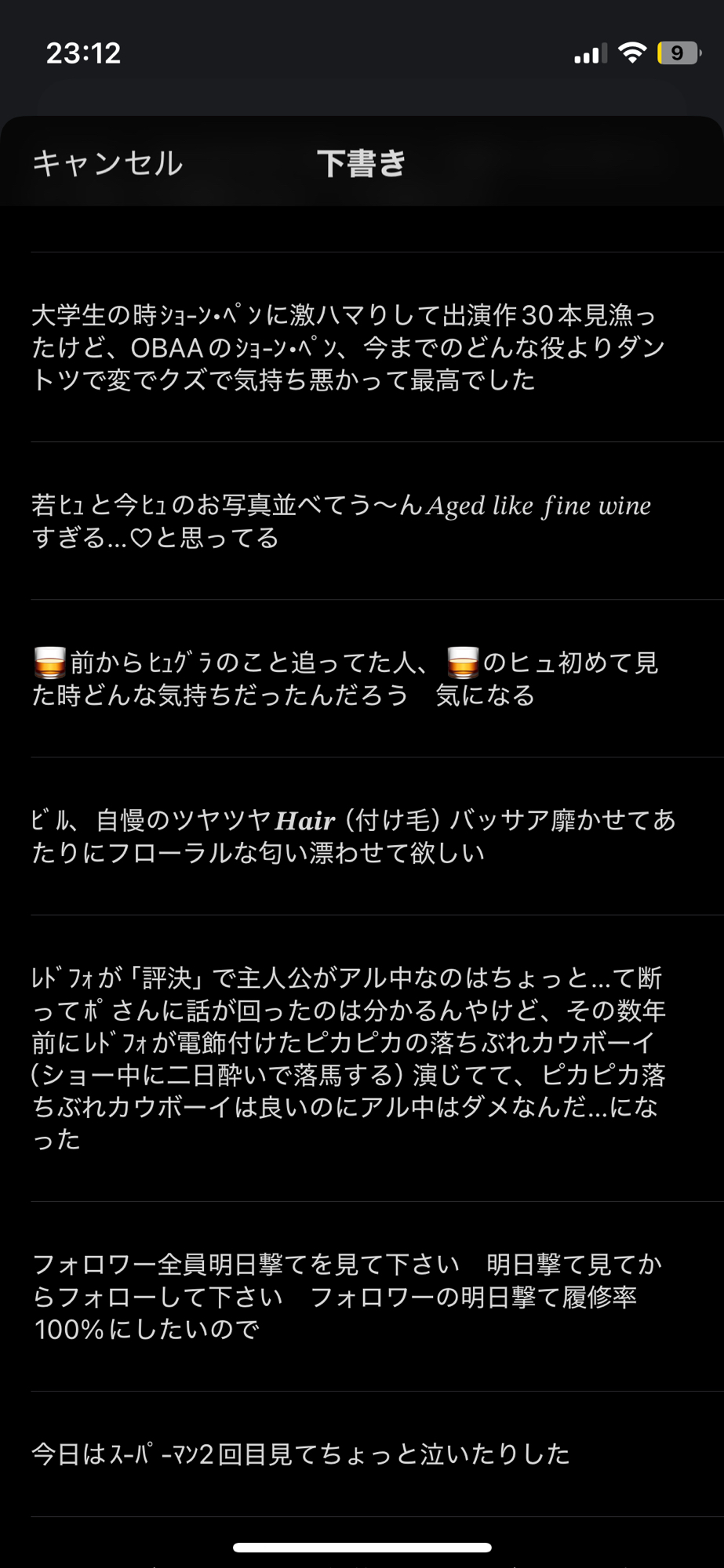Open the draft containing Aged like fine wine
The width and height of the screenshot is (724, 1568).
click(341, 521)
